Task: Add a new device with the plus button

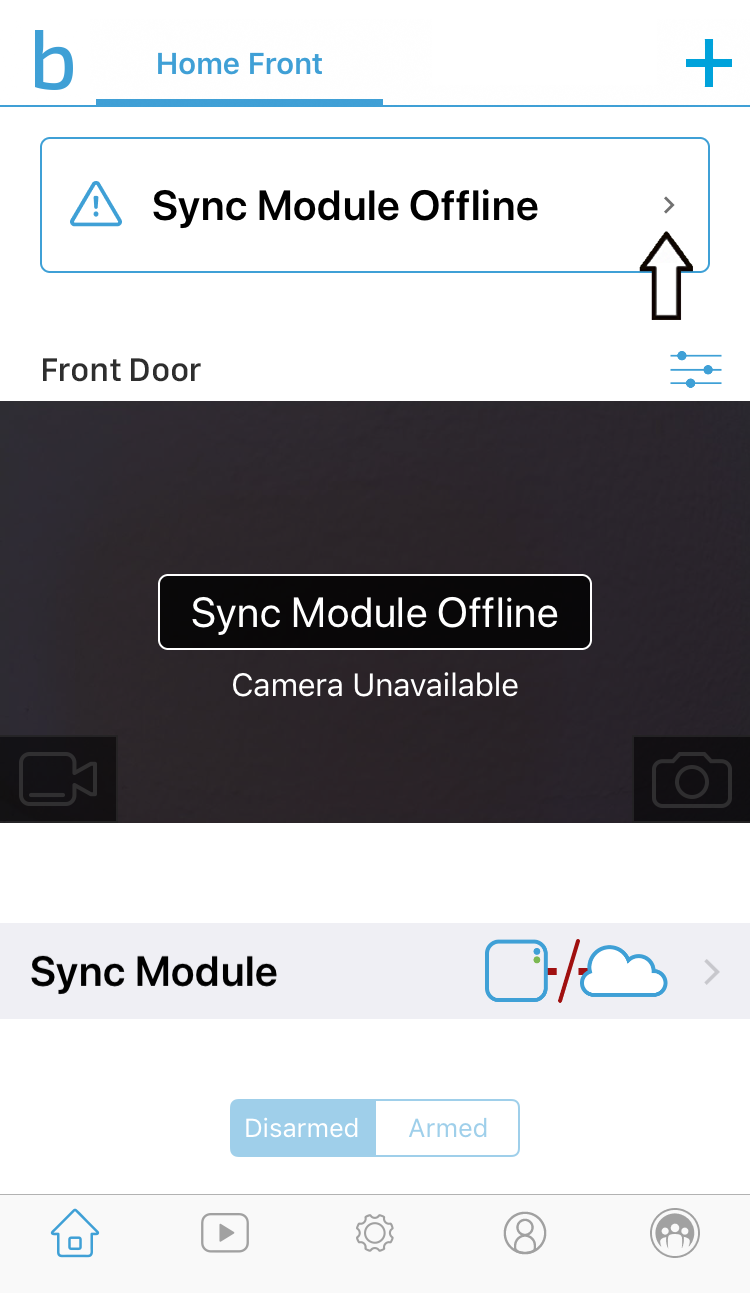Action: (x=709, y=63)
